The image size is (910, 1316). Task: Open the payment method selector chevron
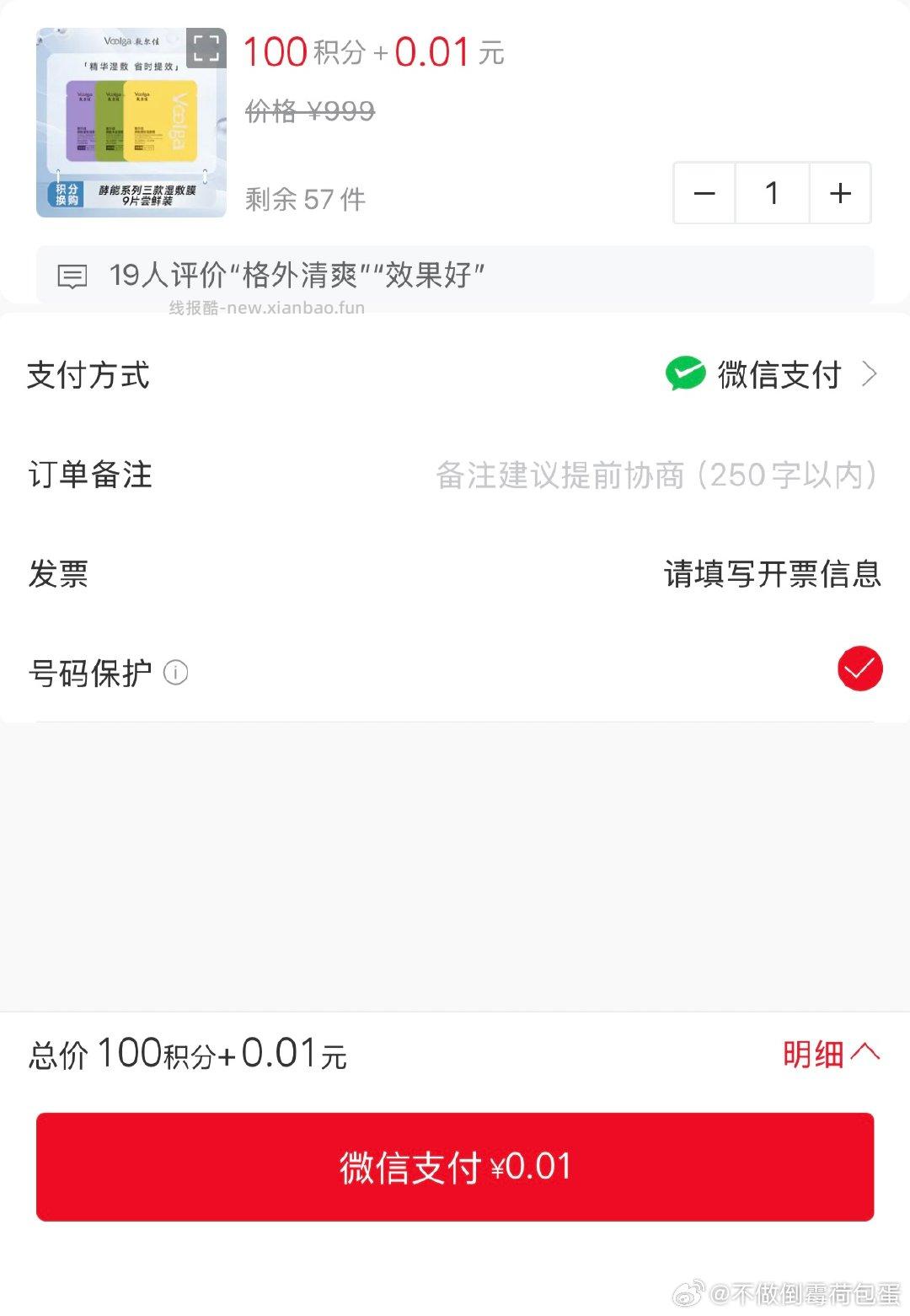click(x=872, y=373)
